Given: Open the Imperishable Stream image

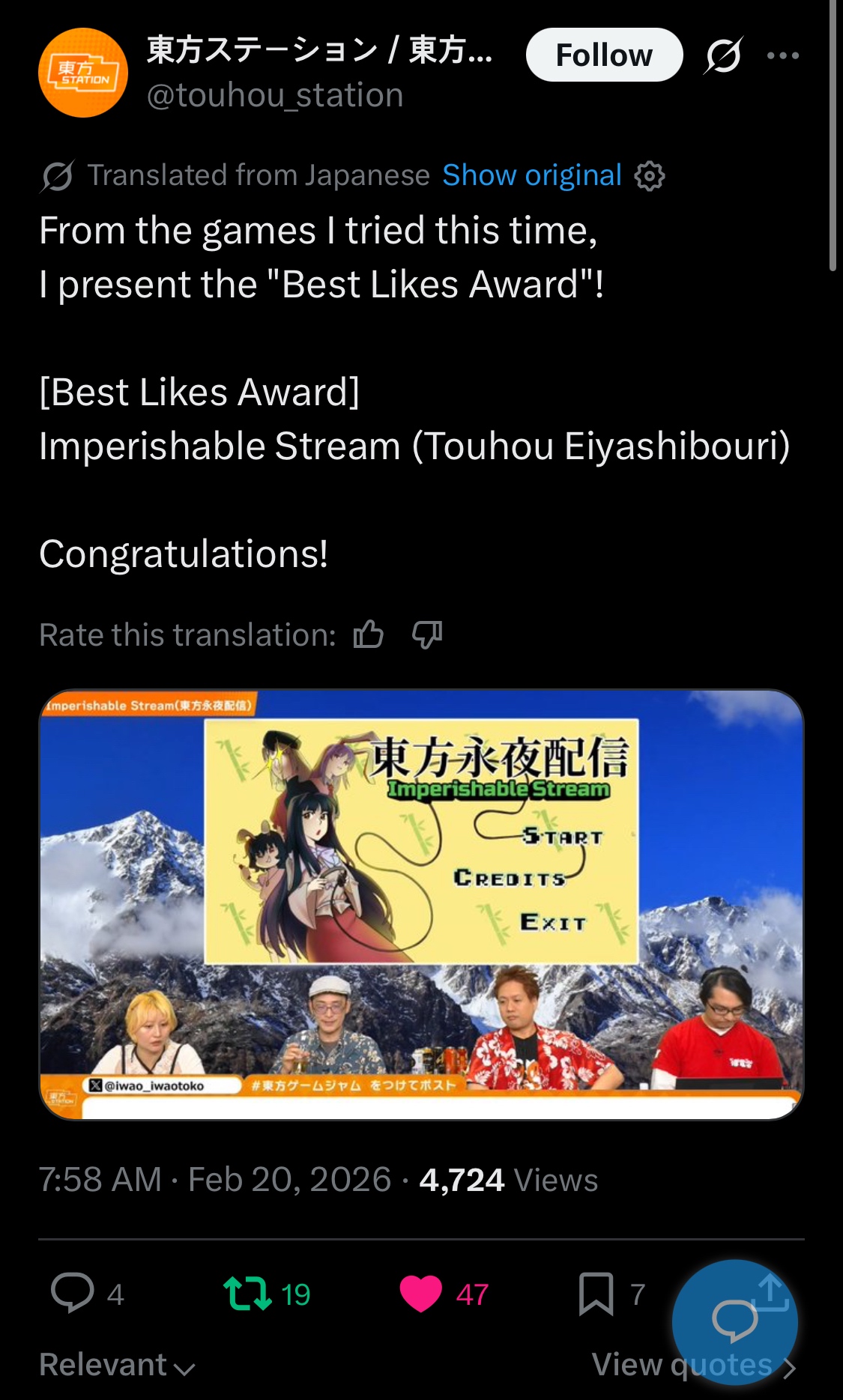Looking at the screenshot, I should pos(421,904).
